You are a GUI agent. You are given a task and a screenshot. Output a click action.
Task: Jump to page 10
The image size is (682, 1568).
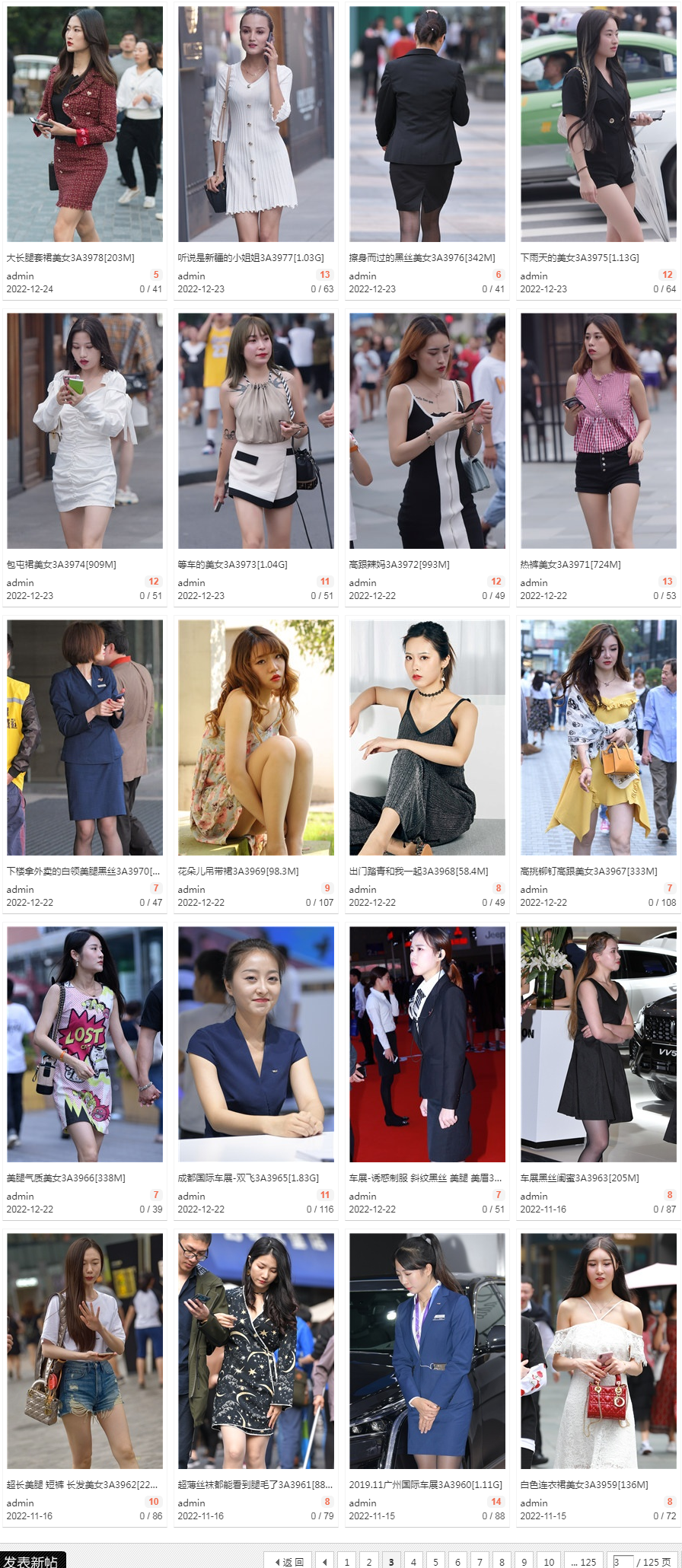tap(549, 1561)
